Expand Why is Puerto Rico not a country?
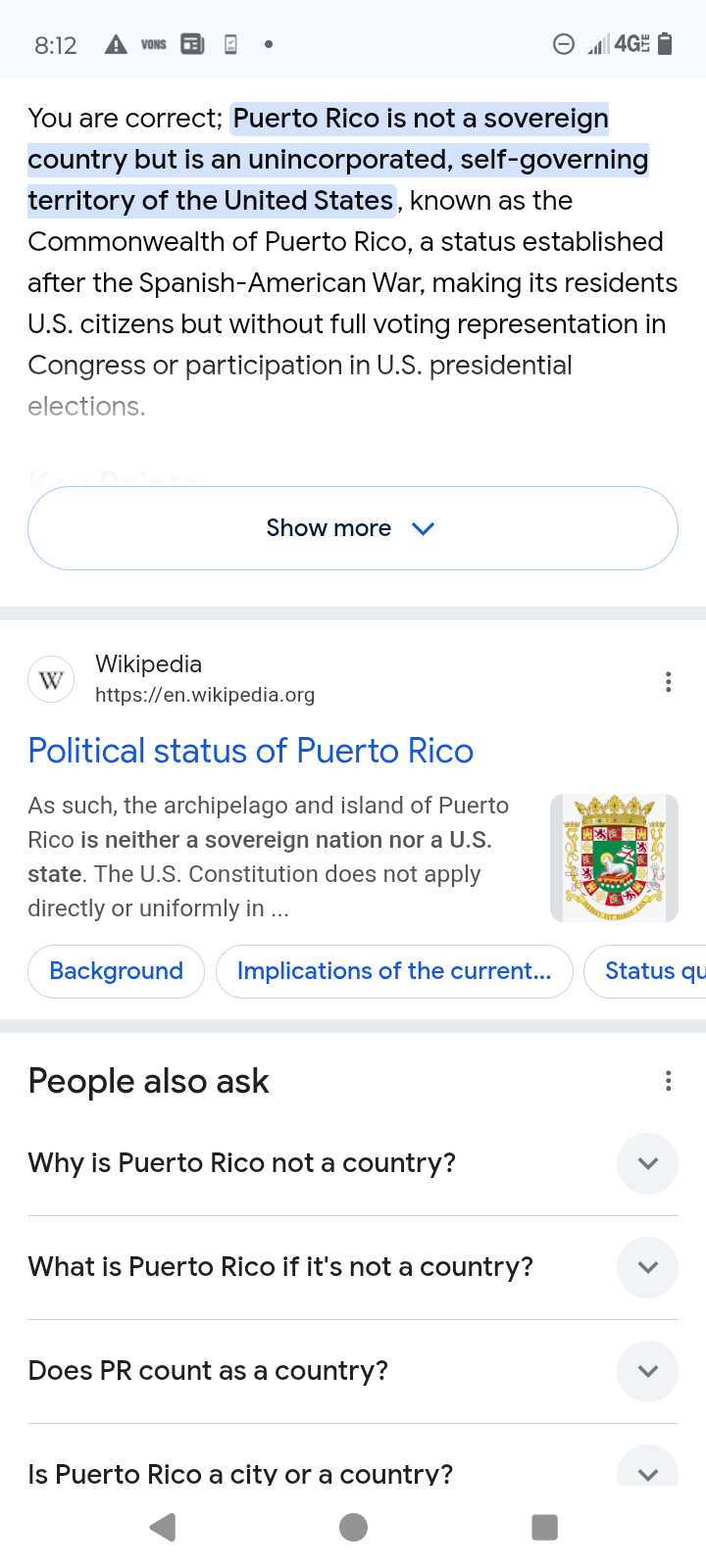This screenshot has width=706, height=1568. coord(647,1163)
